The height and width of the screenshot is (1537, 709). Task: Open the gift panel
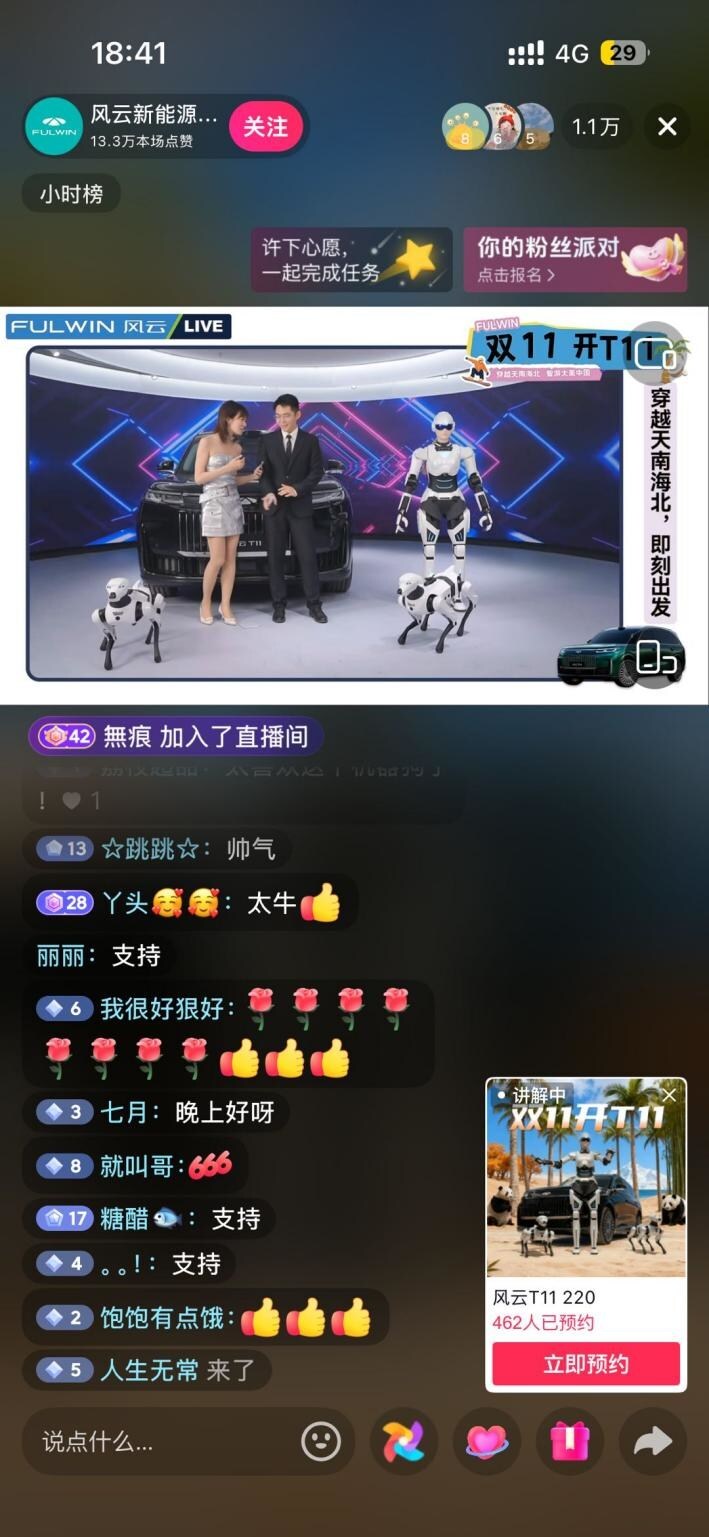coord(570,1441)
